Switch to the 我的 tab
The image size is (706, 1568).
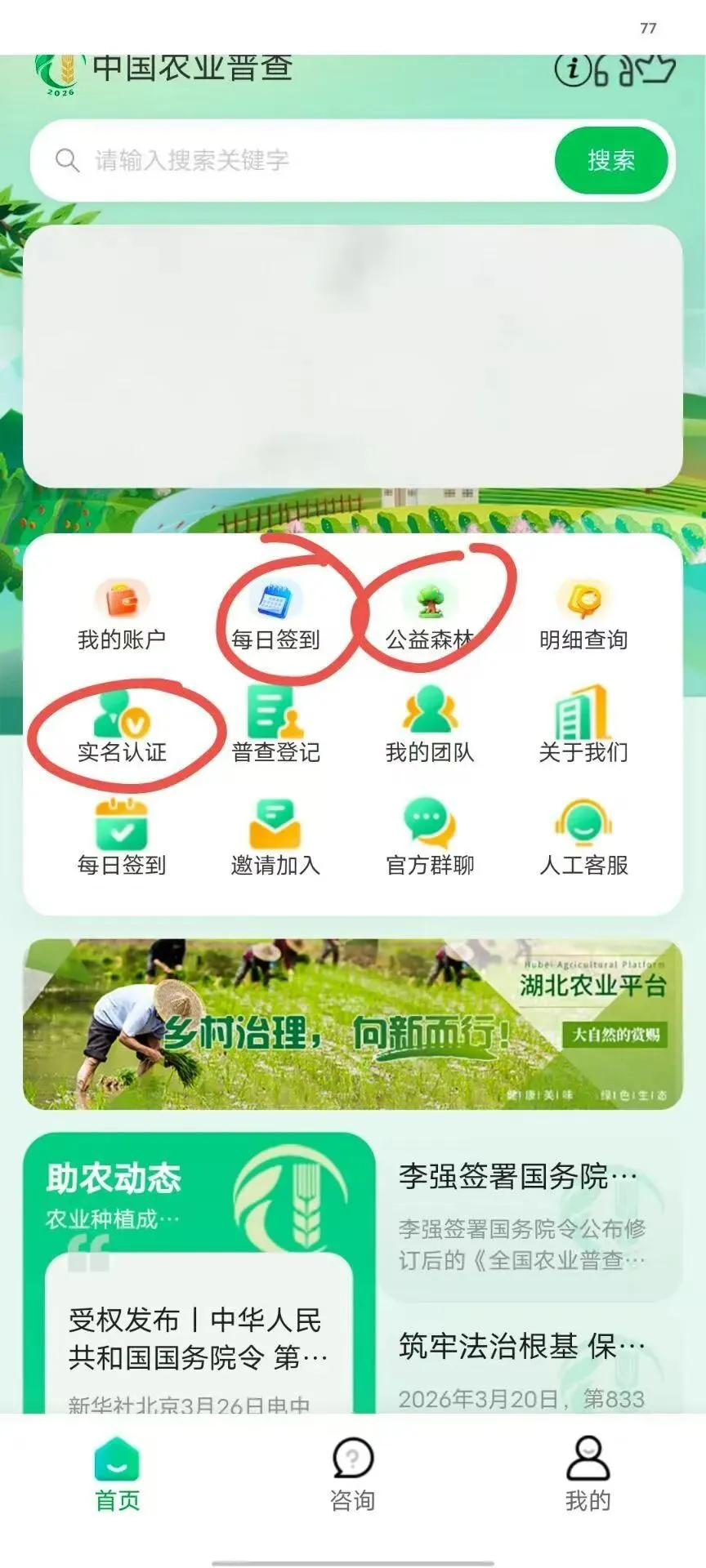(x=588, y=1475)
